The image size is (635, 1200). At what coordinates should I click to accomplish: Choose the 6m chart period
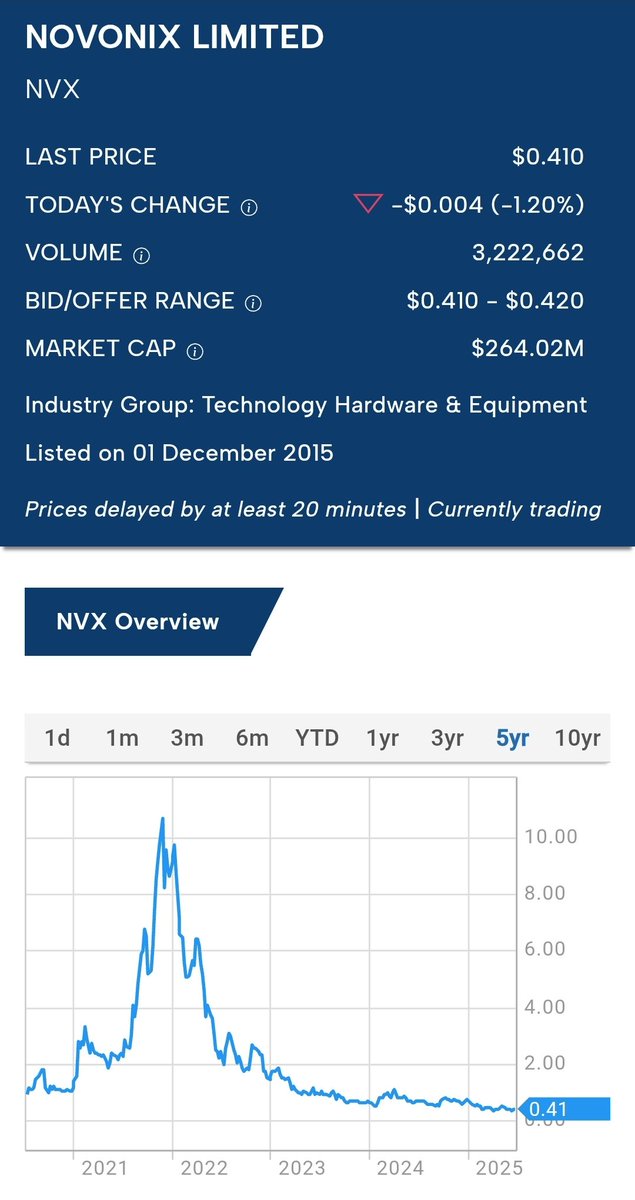[x=252, y=738]
